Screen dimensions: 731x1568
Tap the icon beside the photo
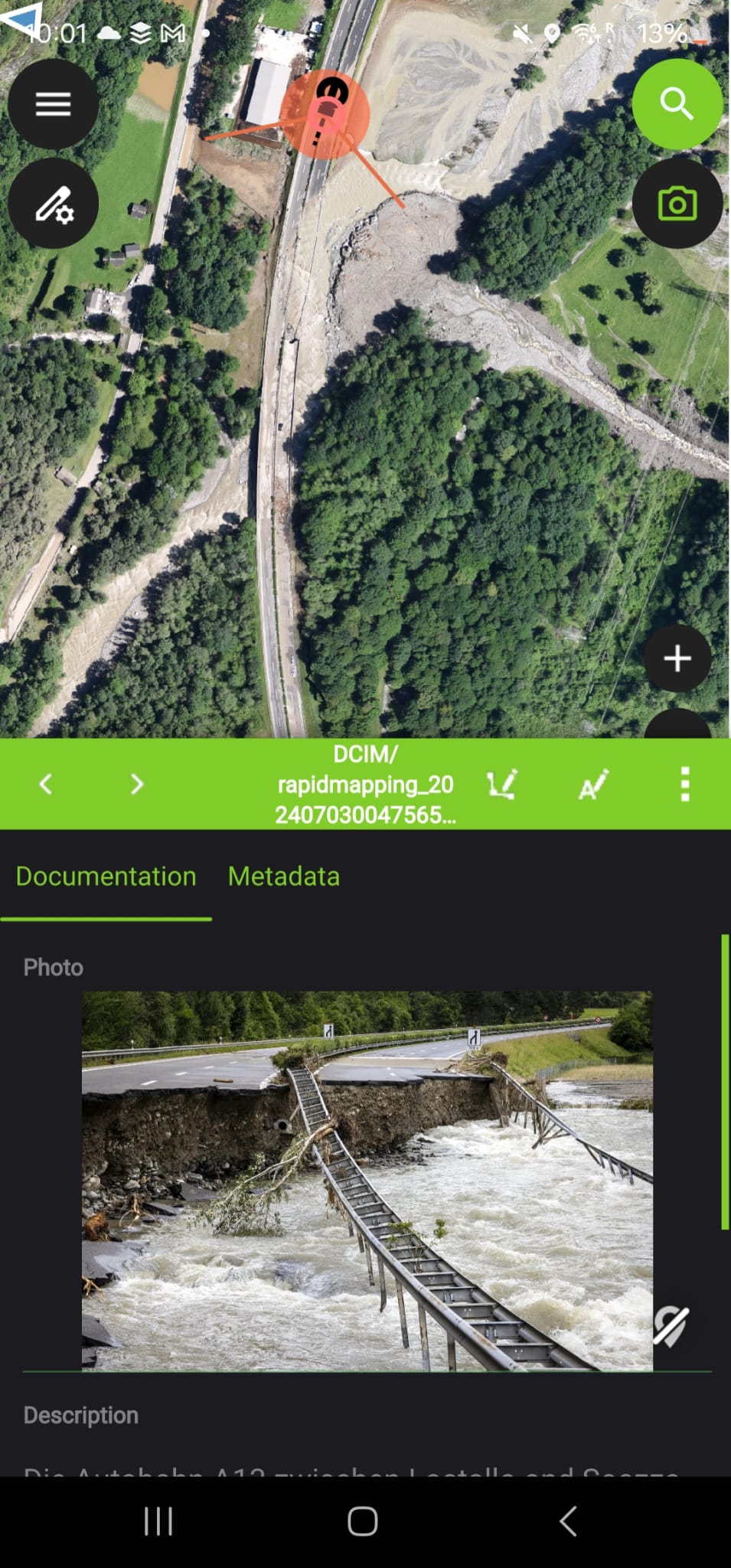[671, 1327]
